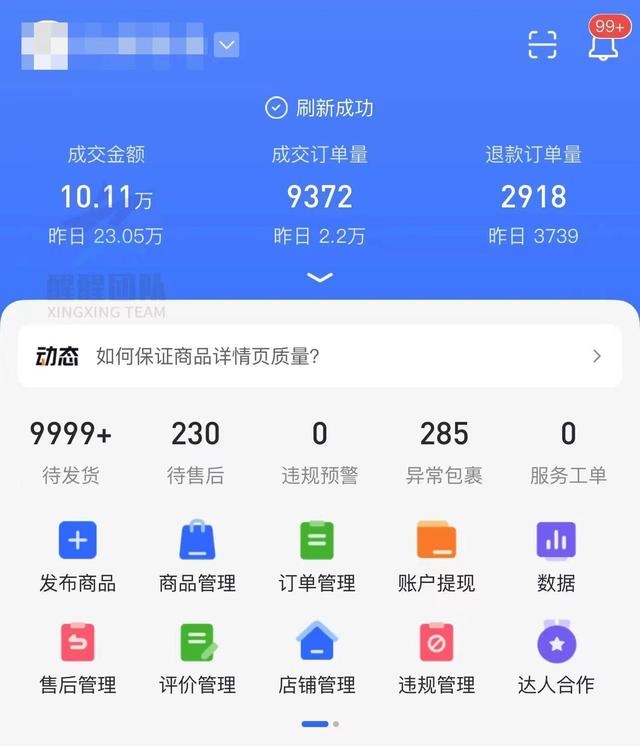Open the 数据 dashboard
This screenshot has width=640, height=746.
point(556,555)
